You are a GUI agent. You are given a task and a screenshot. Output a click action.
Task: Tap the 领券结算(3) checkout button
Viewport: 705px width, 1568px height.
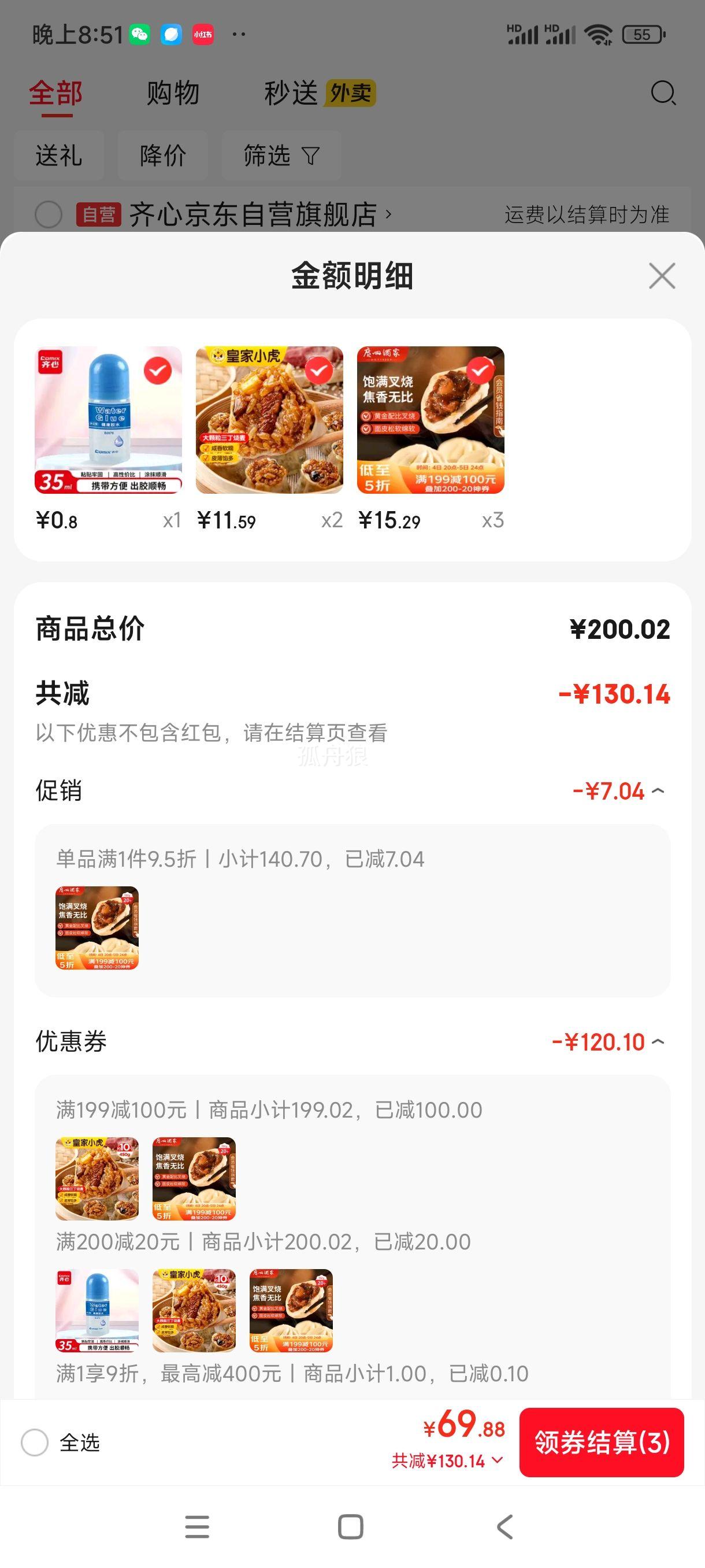pos(601,1442)
